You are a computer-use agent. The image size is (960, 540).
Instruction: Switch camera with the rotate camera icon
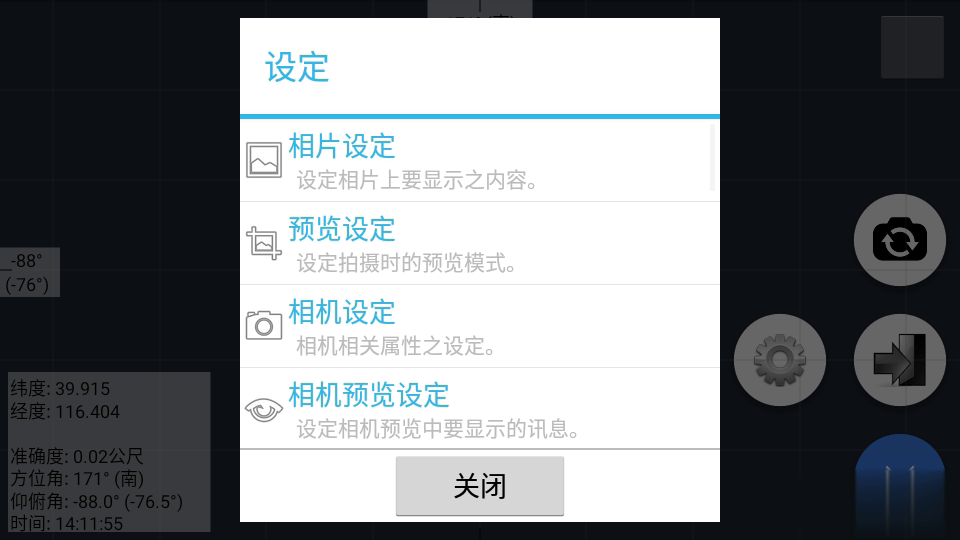(899, 240)
